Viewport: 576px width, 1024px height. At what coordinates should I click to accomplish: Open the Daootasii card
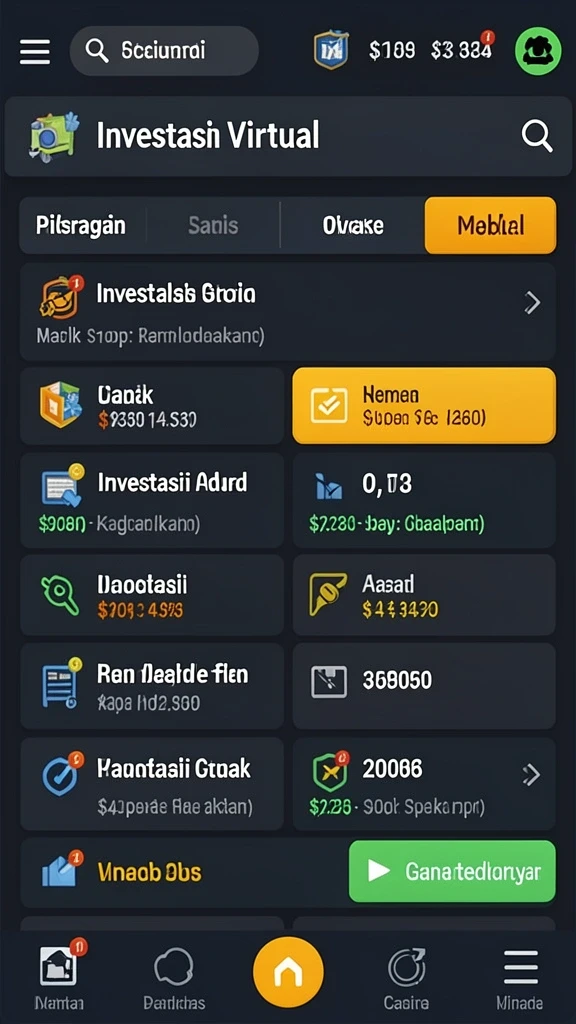click(152, 595)
